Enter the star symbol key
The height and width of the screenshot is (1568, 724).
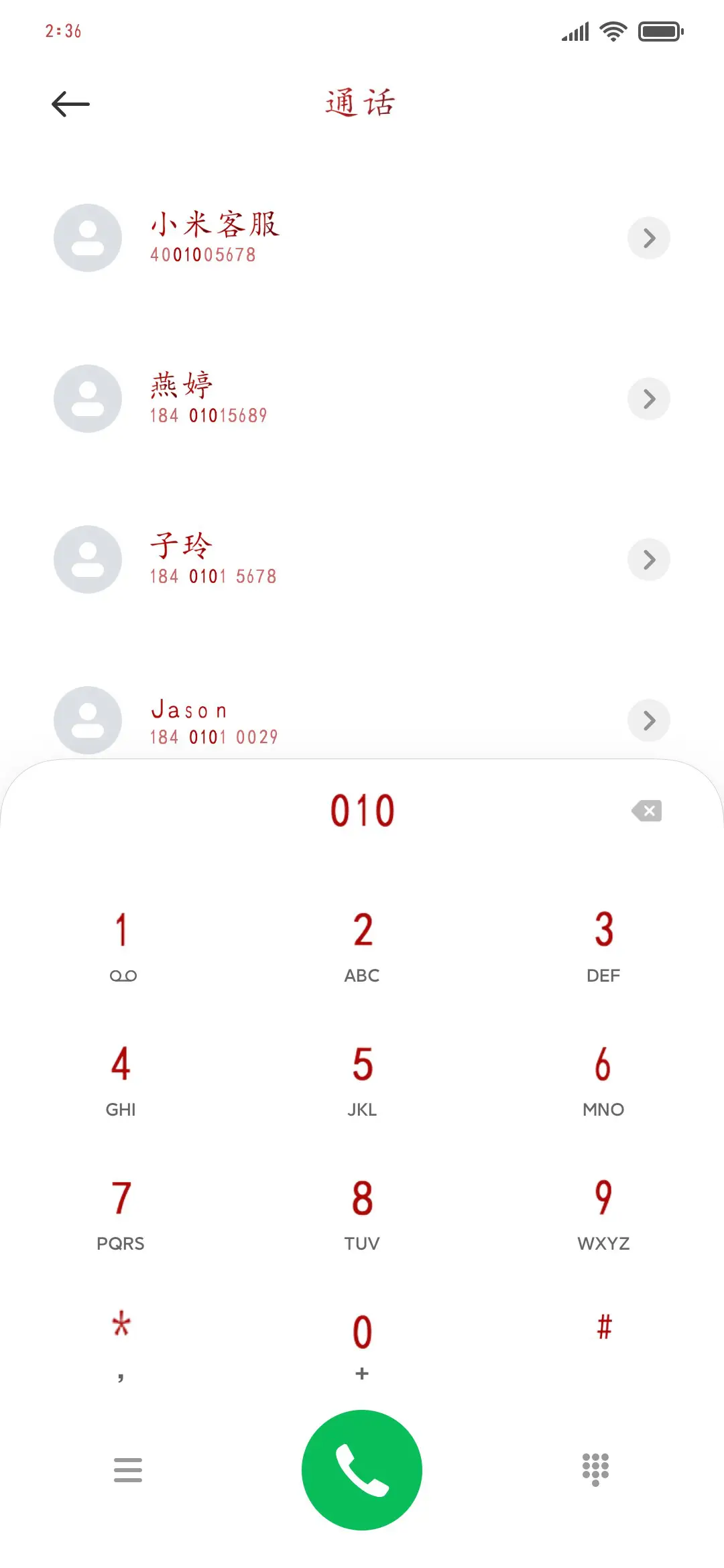(x=121, y=1344)
